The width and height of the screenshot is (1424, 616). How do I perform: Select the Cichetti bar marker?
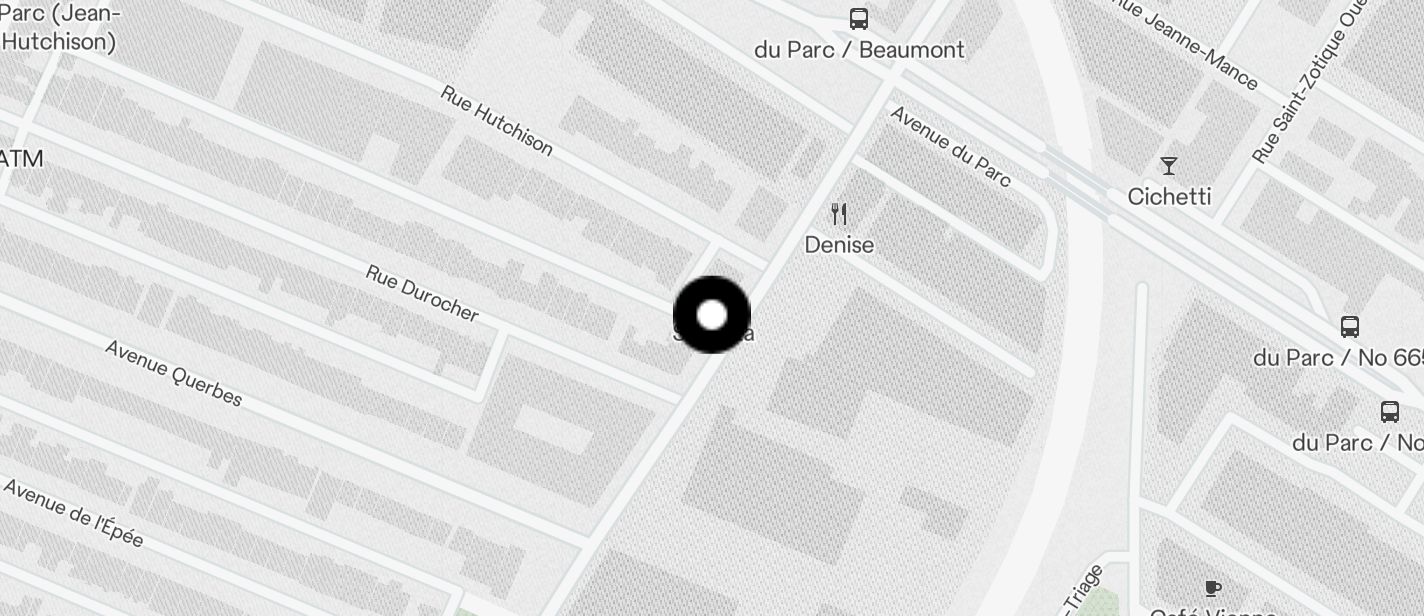(x=1168, y=166)
